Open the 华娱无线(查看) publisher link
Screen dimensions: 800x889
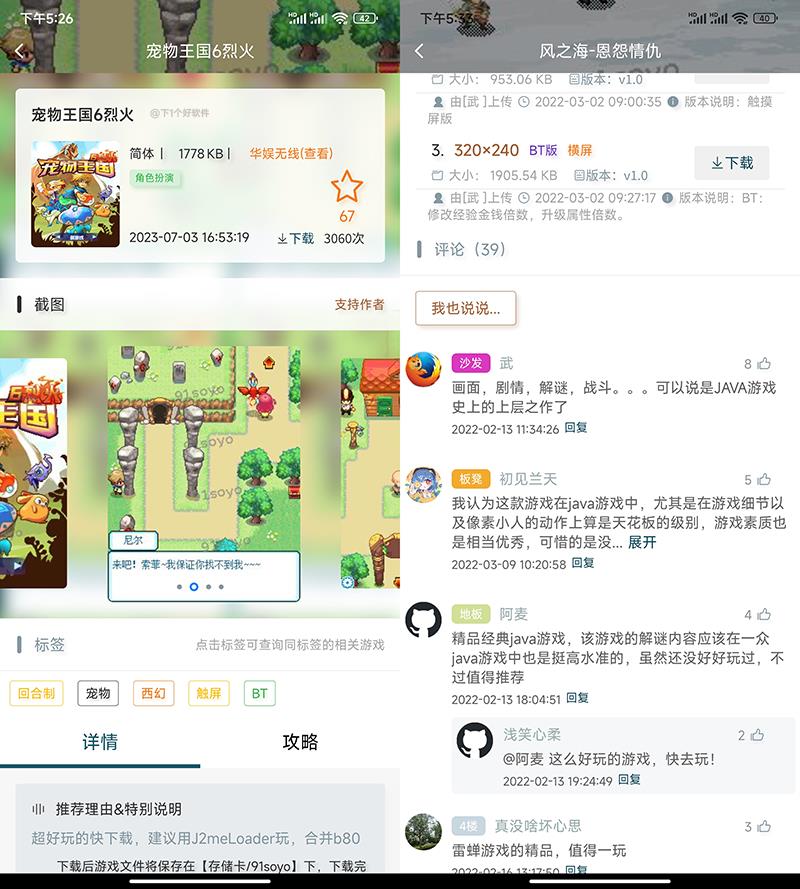pos(291,153)
